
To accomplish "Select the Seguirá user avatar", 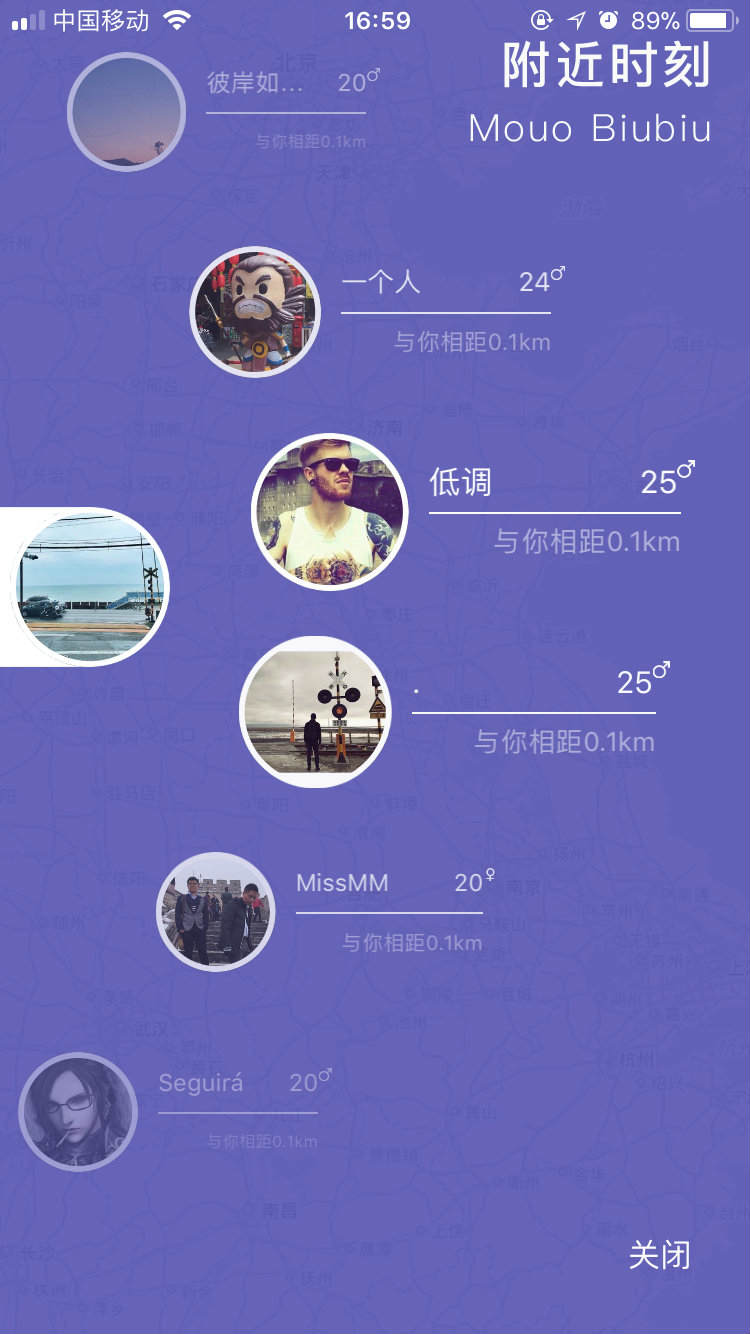I will tap(78, 1112).
